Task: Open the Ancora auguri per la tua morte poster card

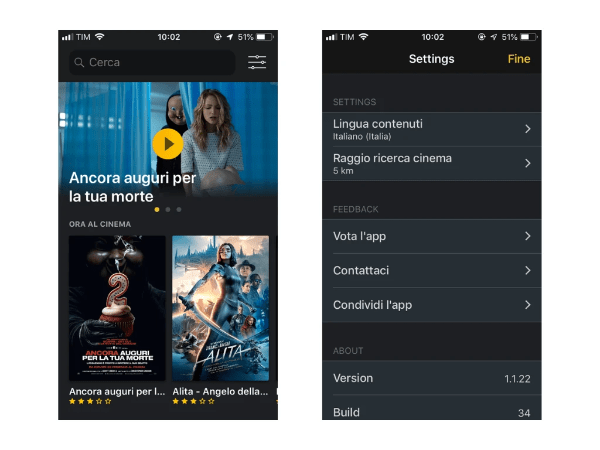Action: (117, 308)
